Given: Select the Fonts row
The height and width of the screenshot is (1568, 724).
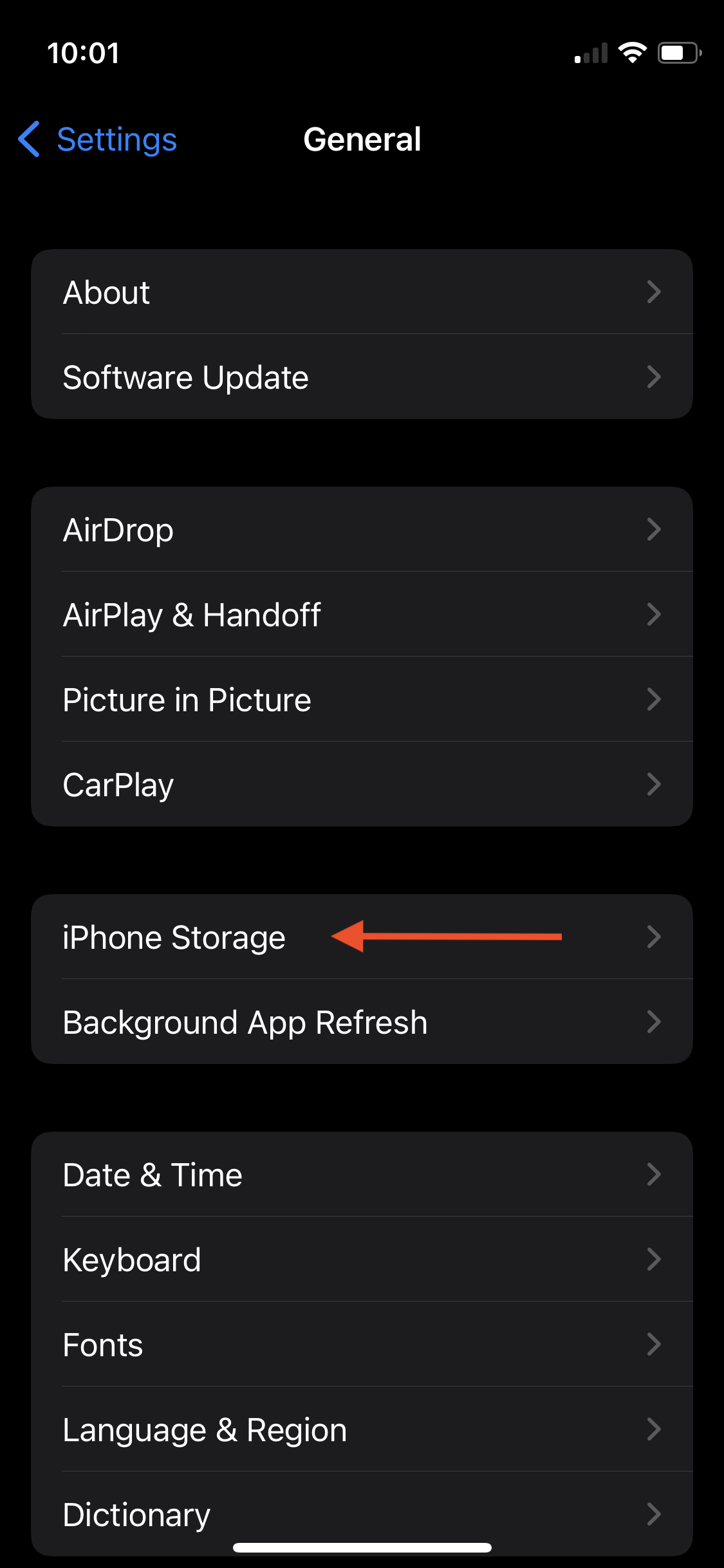Looking at the screenshot, I should tap(362, 1344).
